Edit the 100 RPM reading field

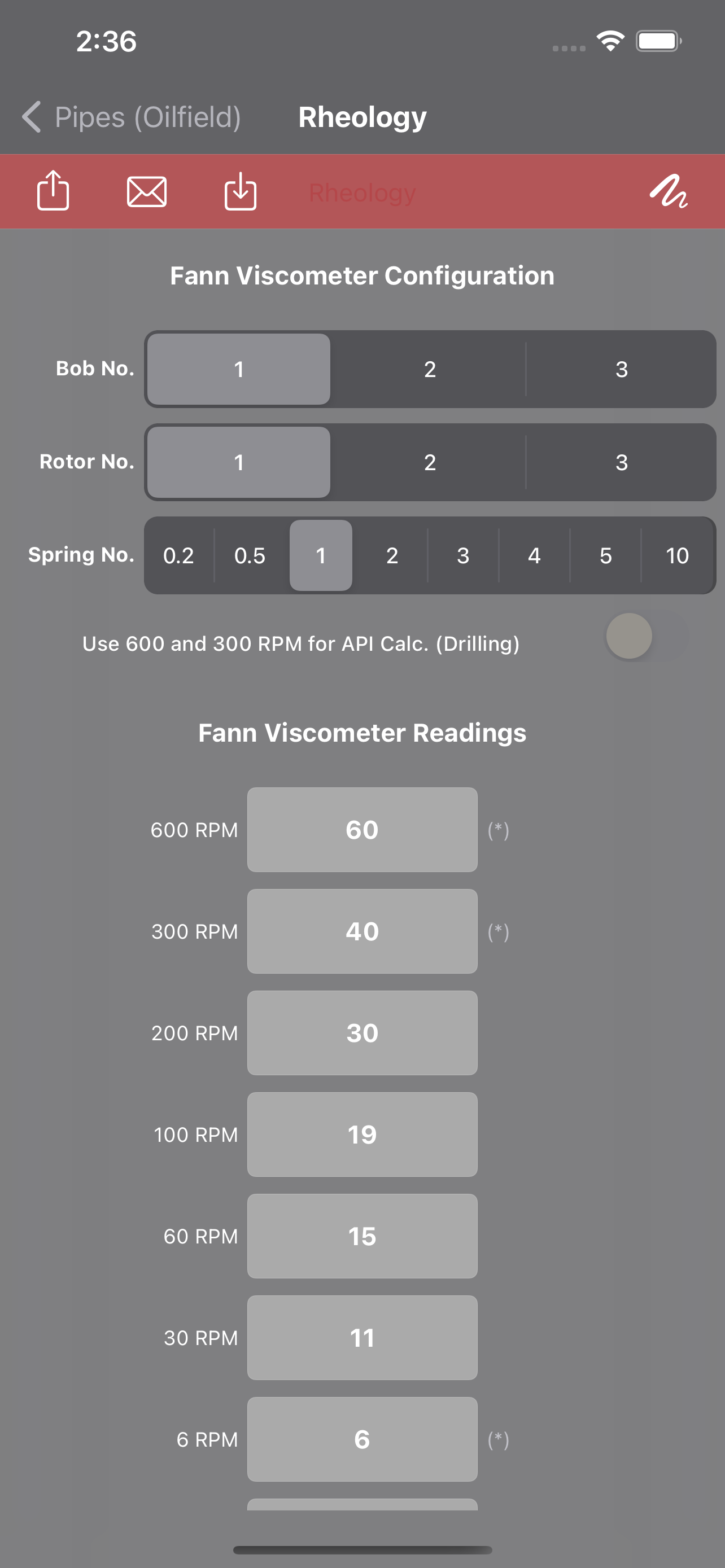pos(362,1135)
